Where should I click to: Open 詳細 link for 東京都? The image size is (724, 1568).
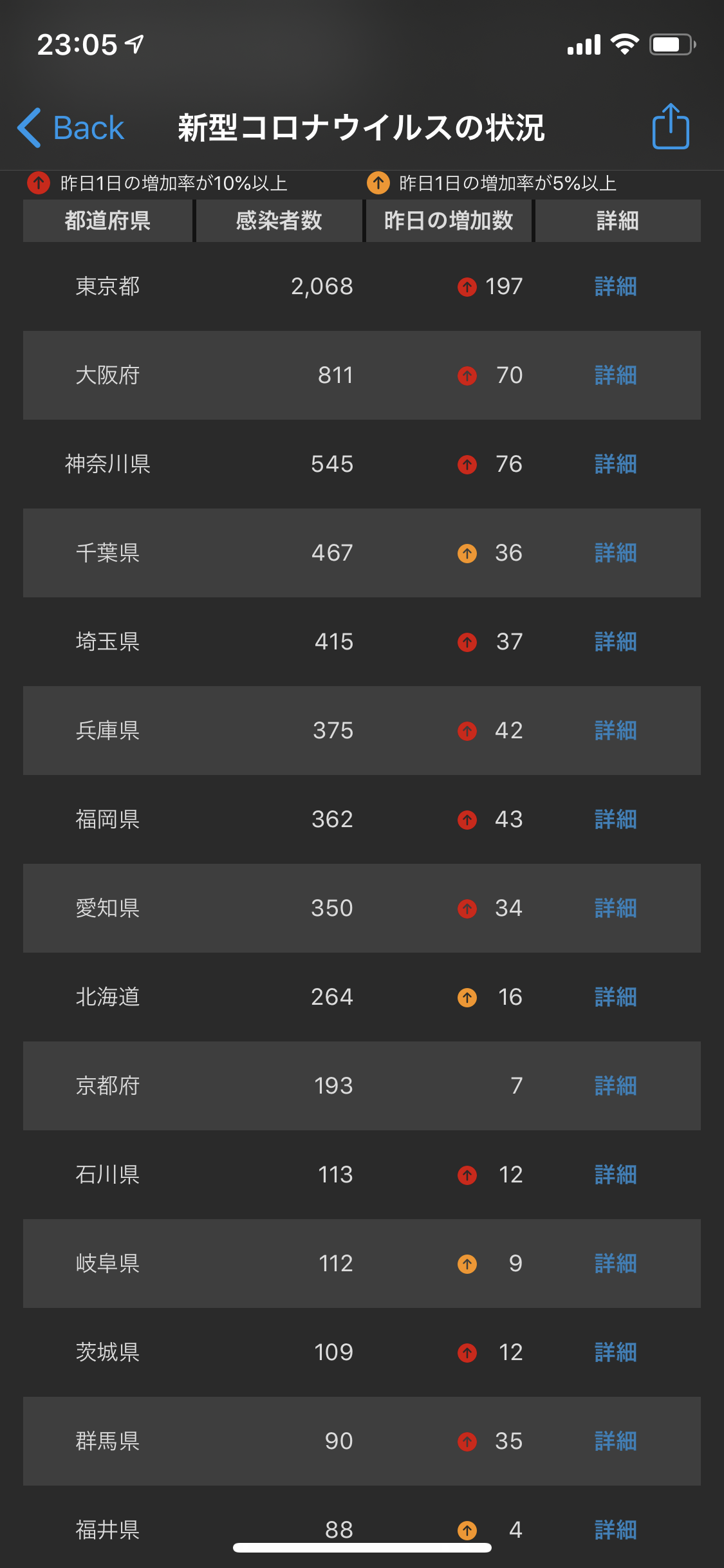click(x=616, y=286)
